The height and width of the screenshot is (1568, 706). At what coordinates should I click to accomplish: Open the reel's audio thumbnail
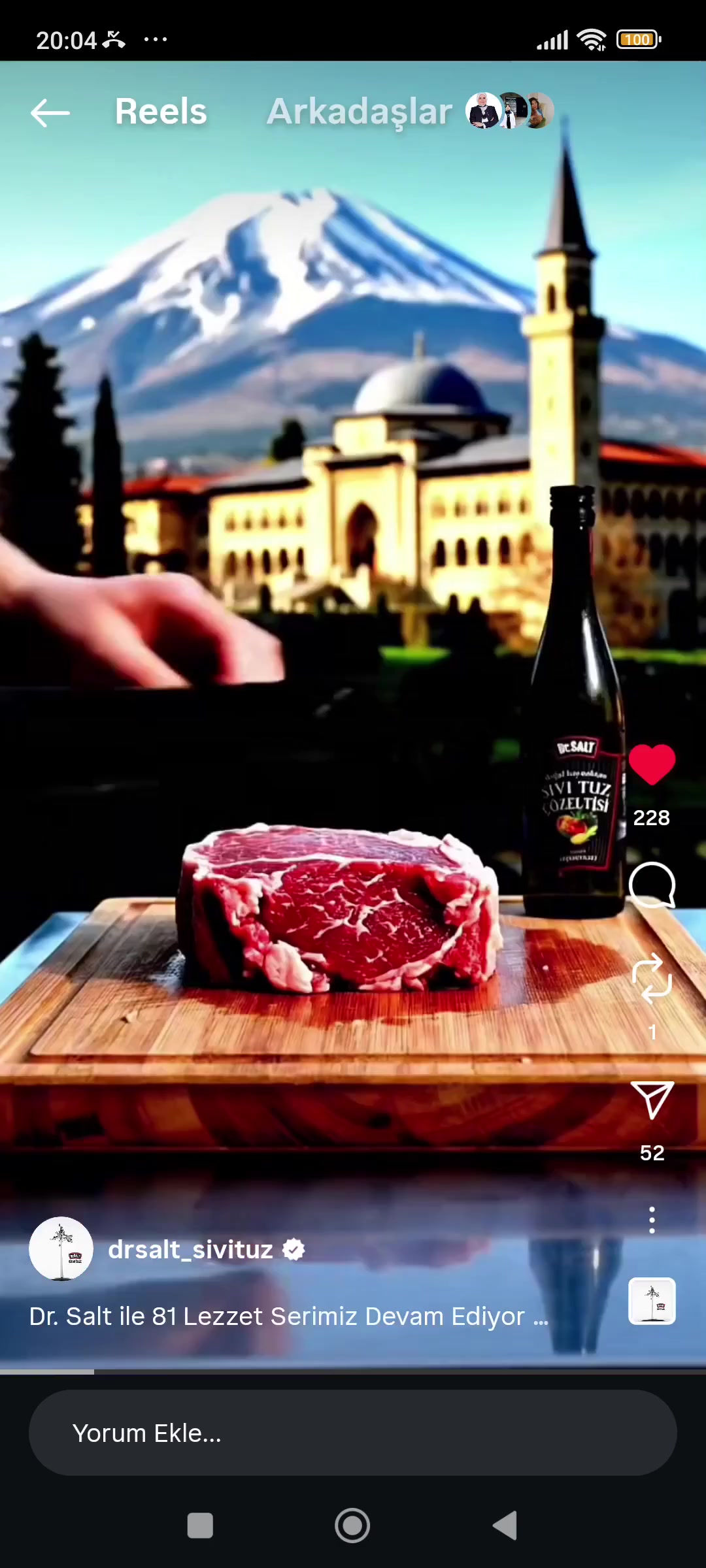652,1301
